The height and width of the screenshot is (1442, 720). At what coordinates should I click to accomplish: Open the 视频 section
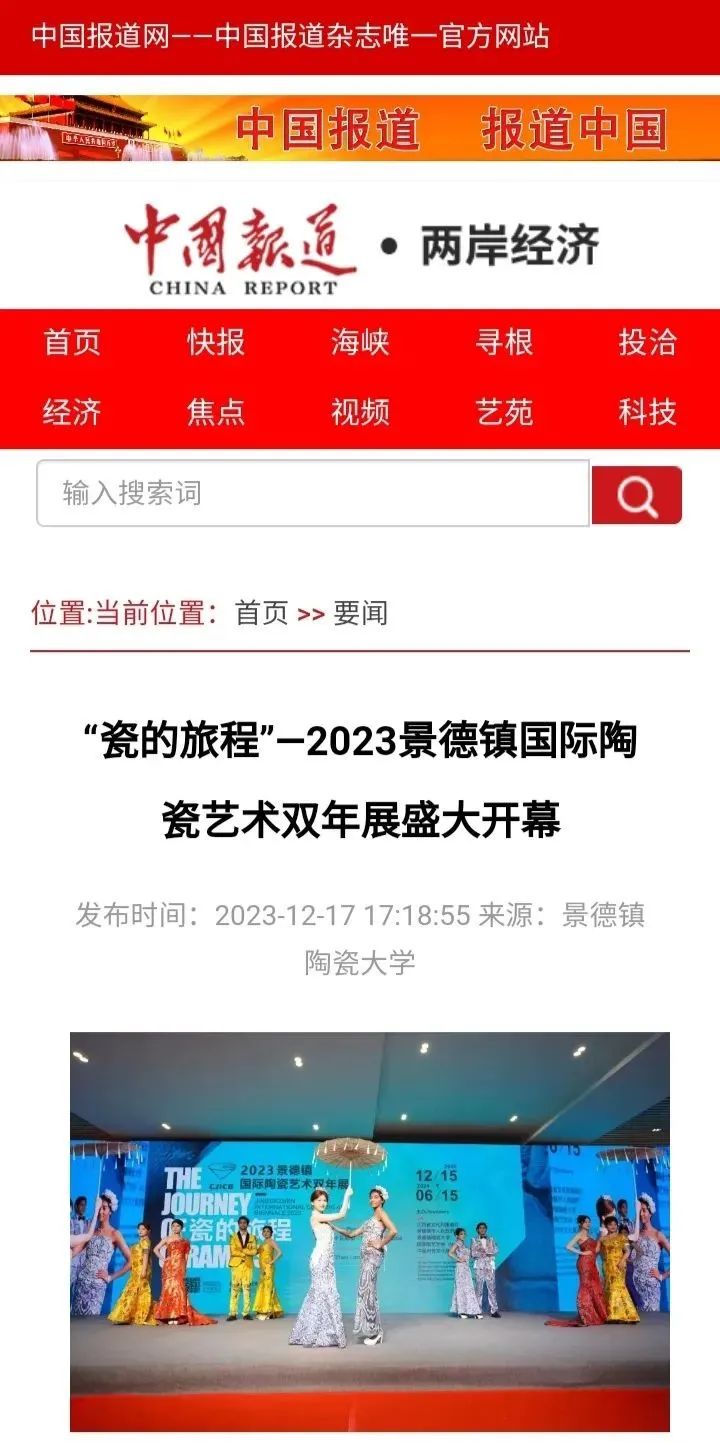point(360,412)
